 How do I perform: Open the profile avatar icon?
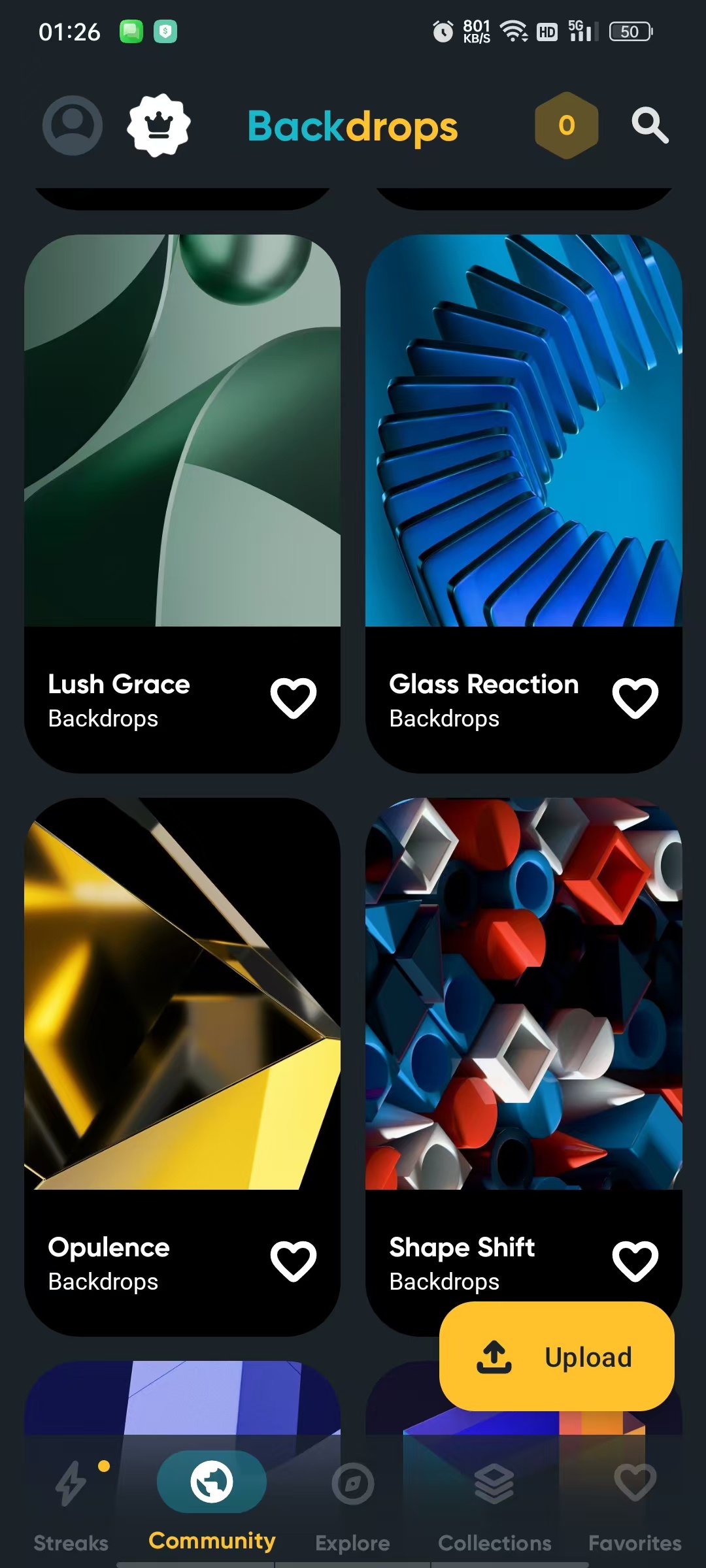click(x=73, y=125)
